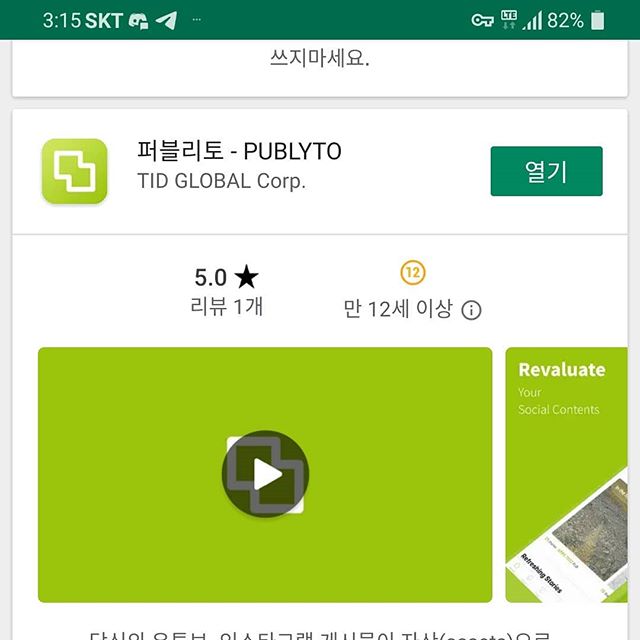View reviews via 5.0 rating 리뷰 1개
The height and width of the screenshot is (640, 640).
(x=226, y=291)
